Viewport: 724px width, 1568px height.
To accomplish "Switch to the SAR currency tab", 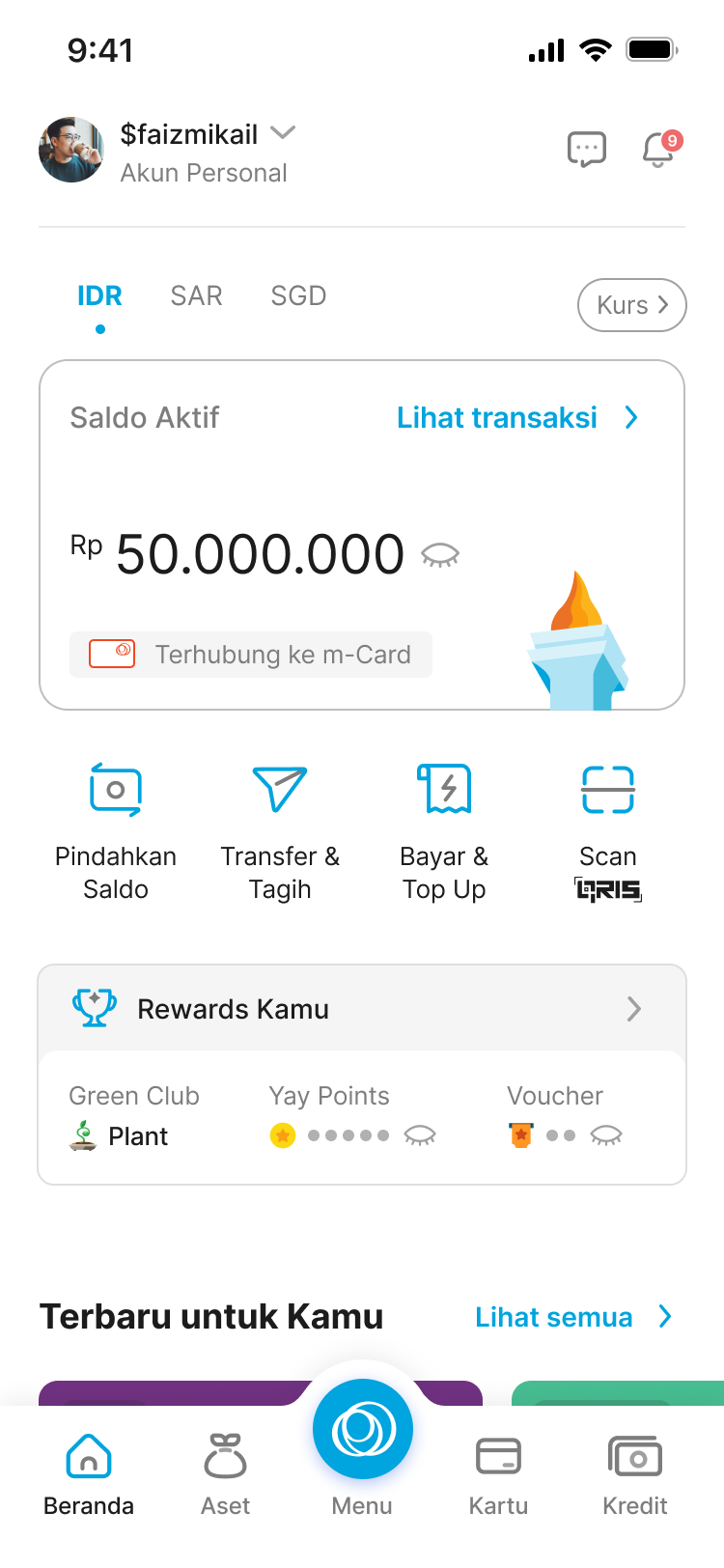I will (196, 295).
